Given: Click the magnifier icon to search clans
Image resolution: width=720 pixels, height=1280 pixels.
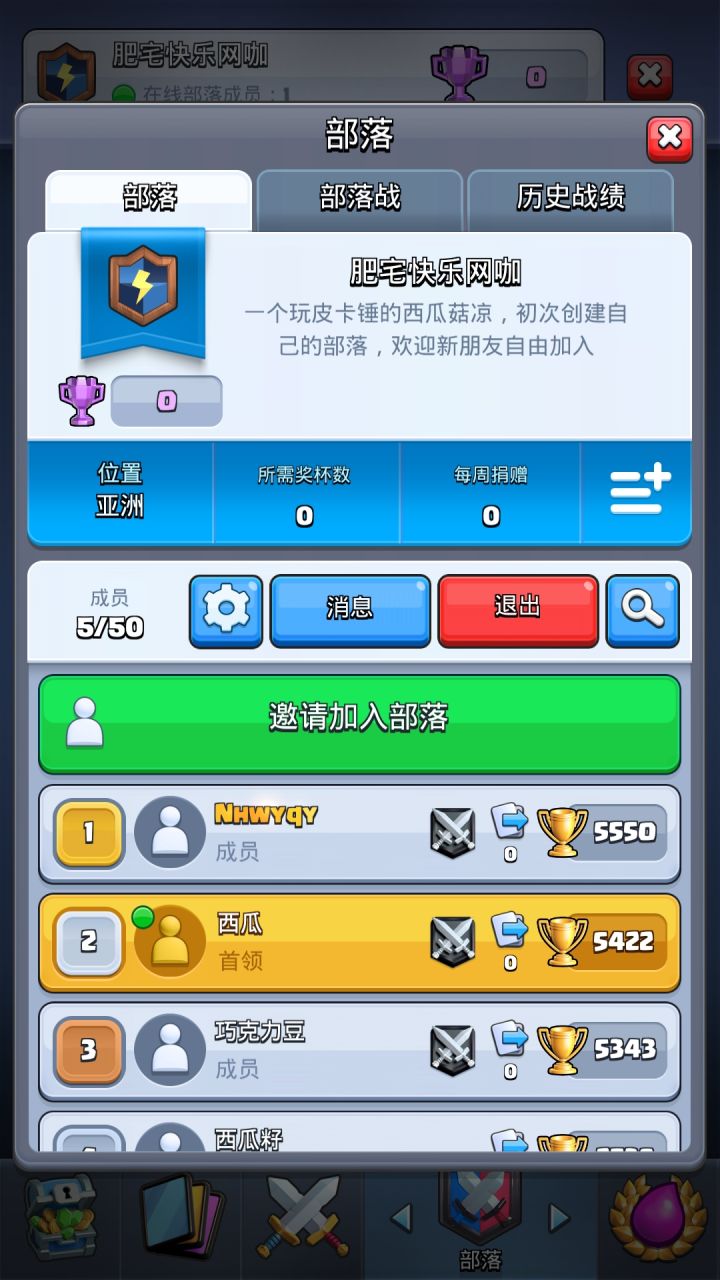Looking at the screenshot, I should [643, 610].
